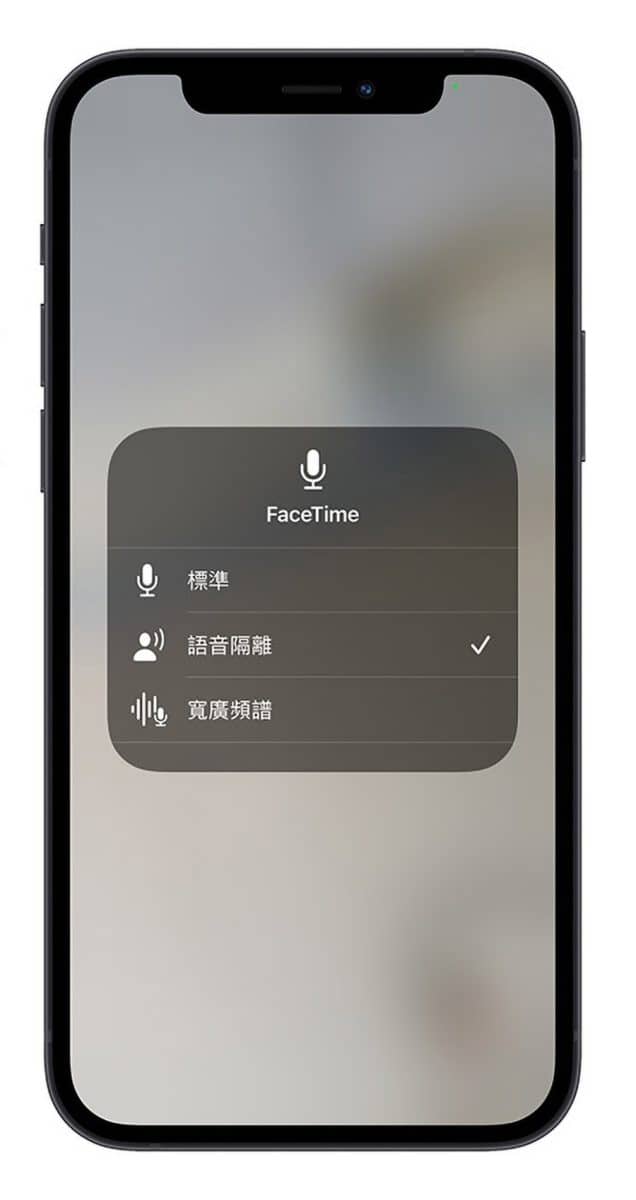Switch to 寬廣頻譜 wide spectrum mode
Image resolution: width=636 pixels, height=1200 pixels.
[x=310, y=711]
